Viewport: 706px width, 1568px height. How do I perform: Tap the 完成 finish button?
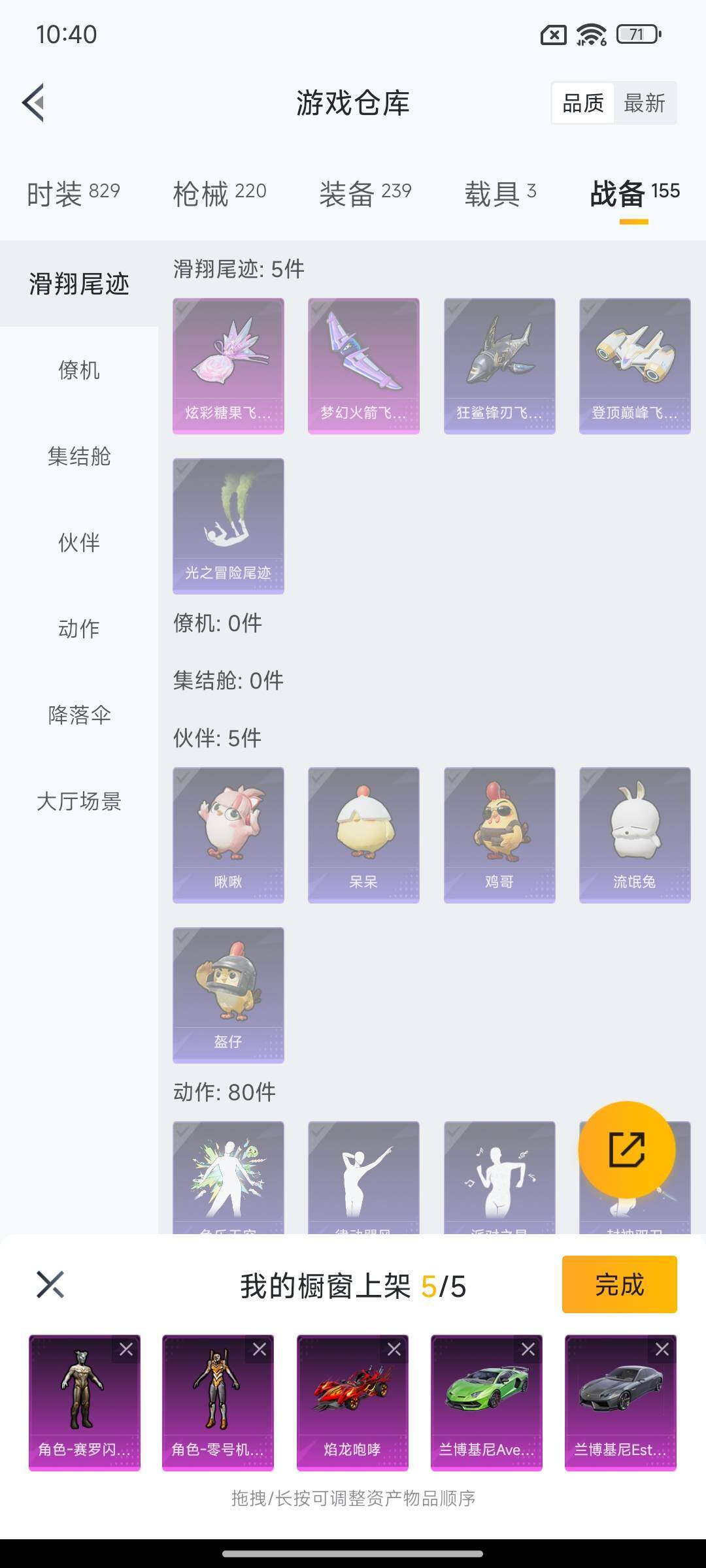[618, 1284]
